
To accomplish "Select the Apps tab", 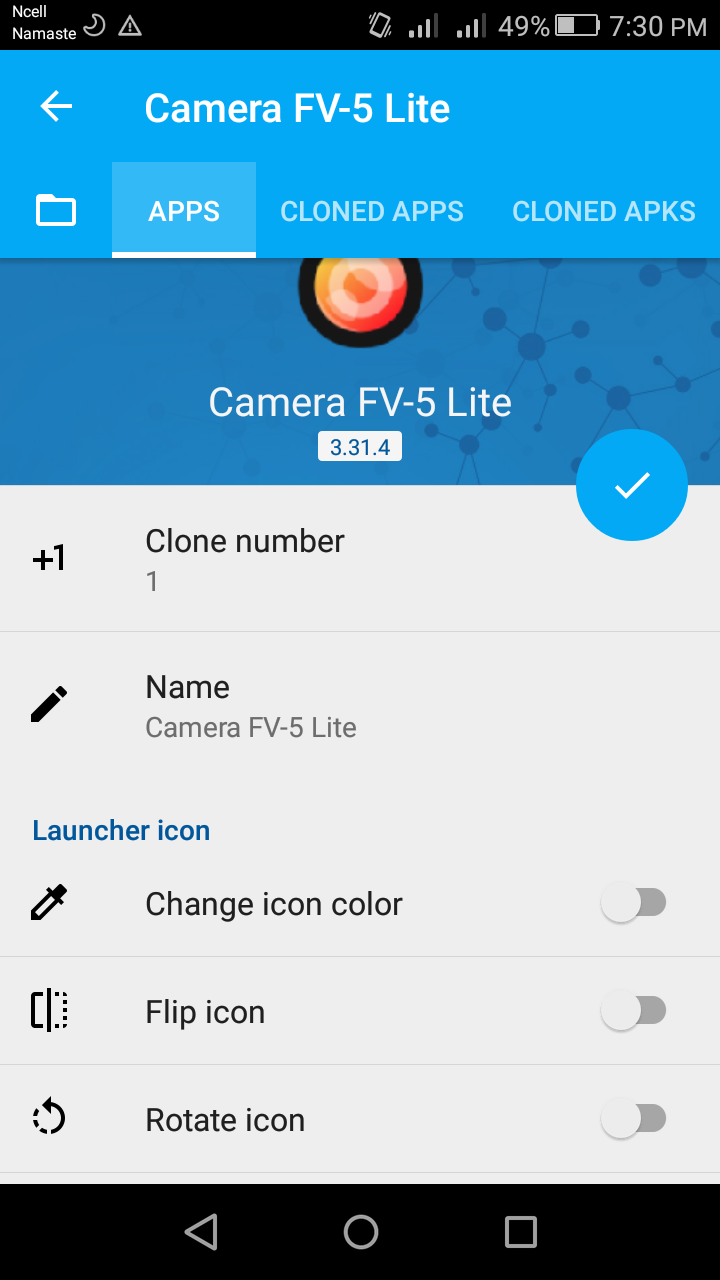I will pos(184,211).
